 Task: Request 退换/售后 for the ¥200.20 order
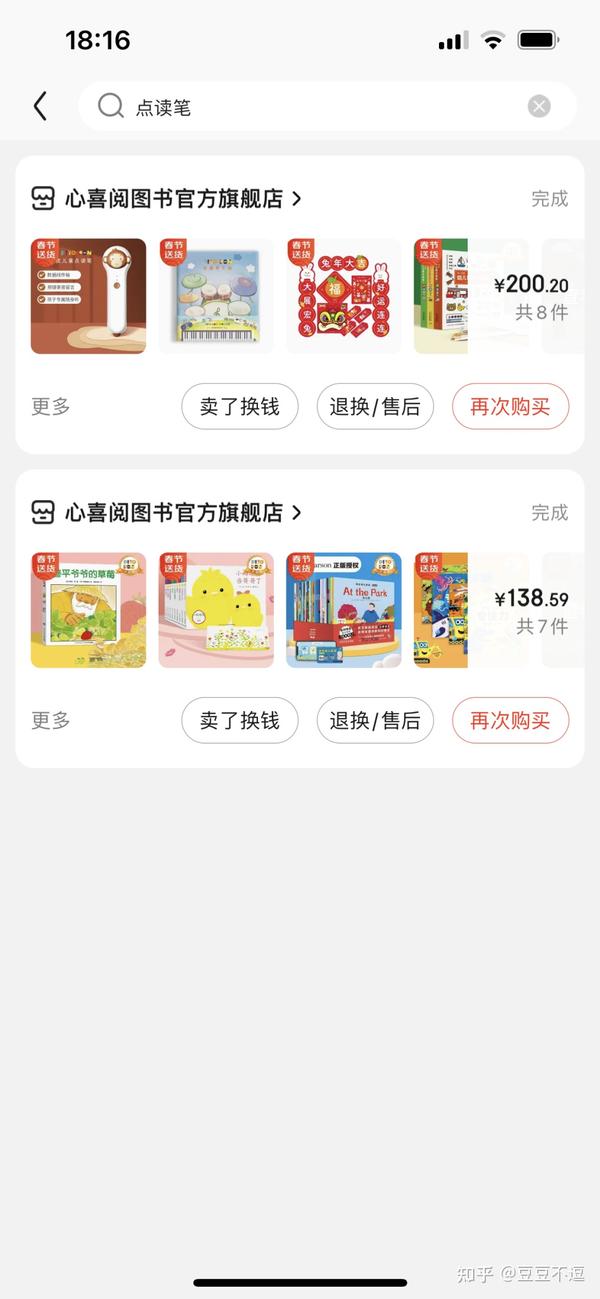[375, 407]
